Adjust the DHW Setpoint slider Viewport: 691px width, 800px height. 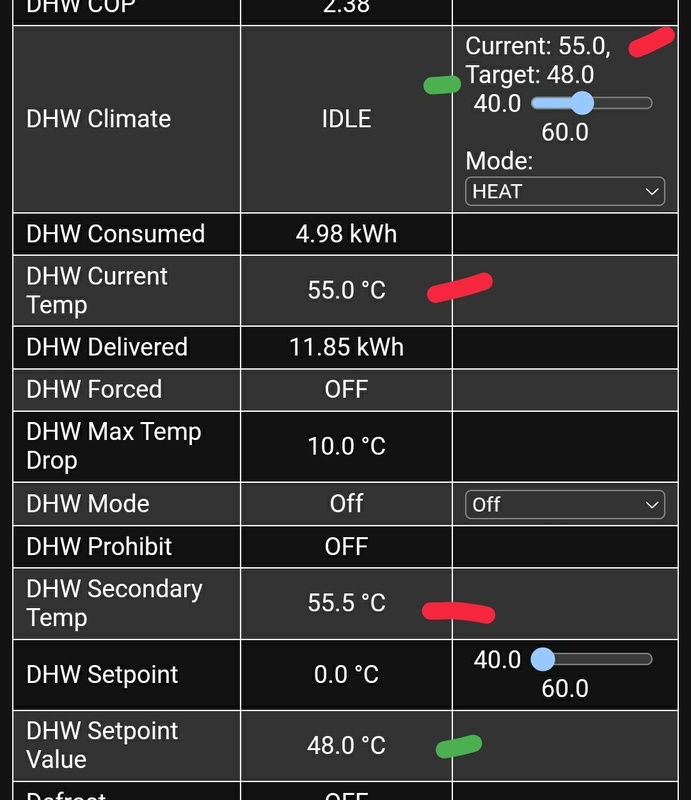(x=543, y=659)
